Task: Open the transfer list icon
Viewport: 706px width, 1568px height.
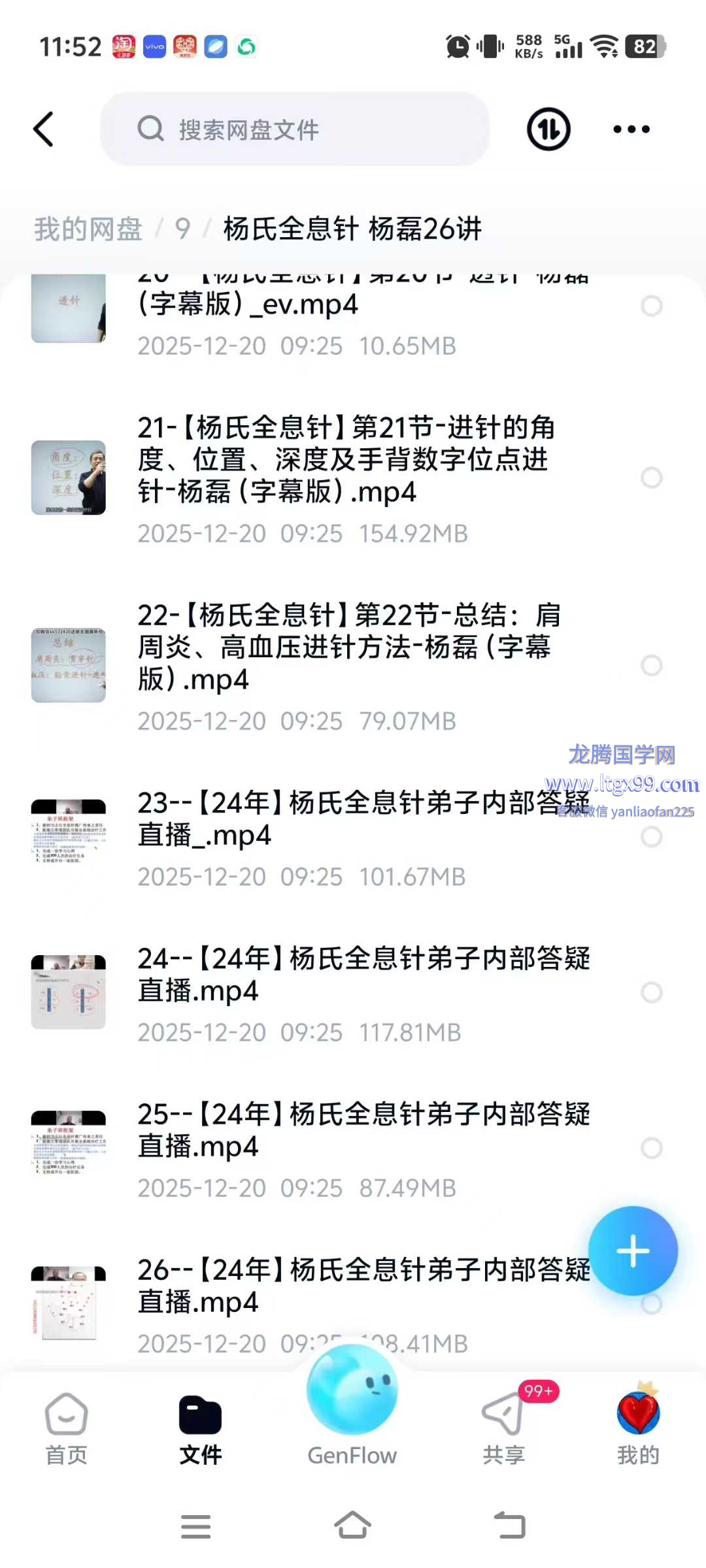Action: click(x=548, y=129)
